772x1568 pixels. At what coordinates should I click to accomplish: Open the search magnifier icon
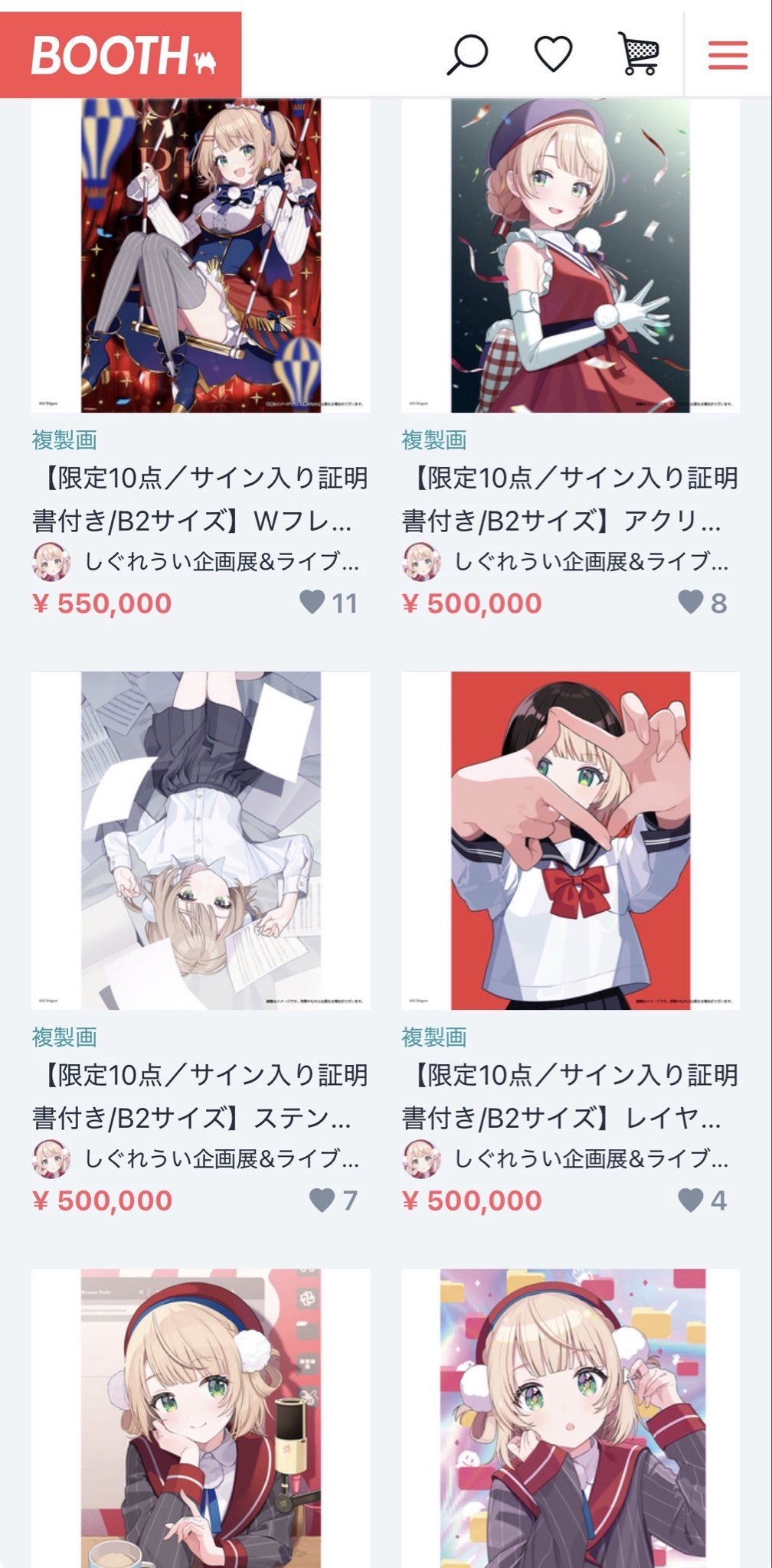pyautogui.click(x=467, y=54)
